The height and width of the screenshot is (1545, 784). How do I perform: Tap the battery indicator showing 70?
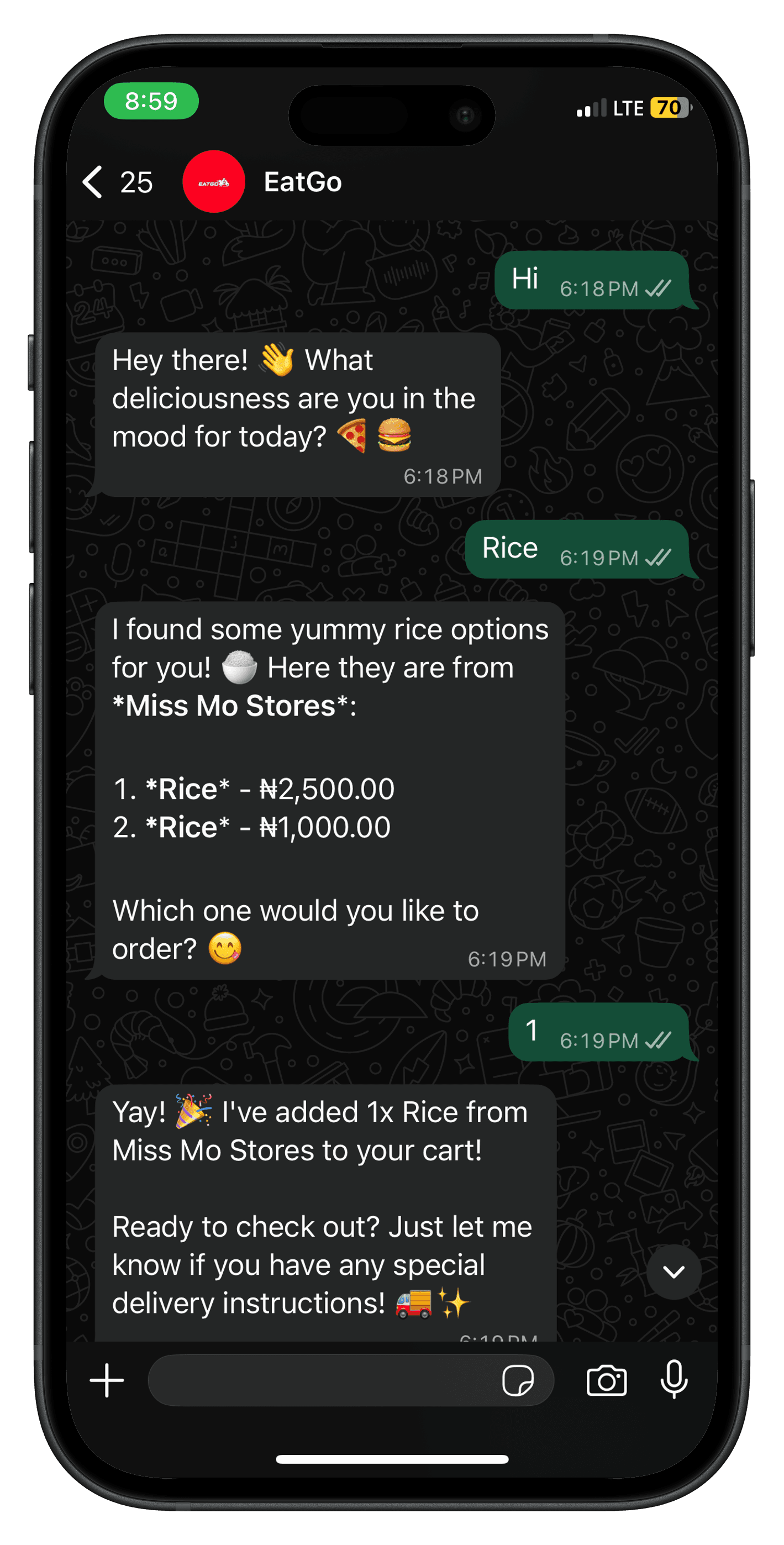click(x=667, y=108)
